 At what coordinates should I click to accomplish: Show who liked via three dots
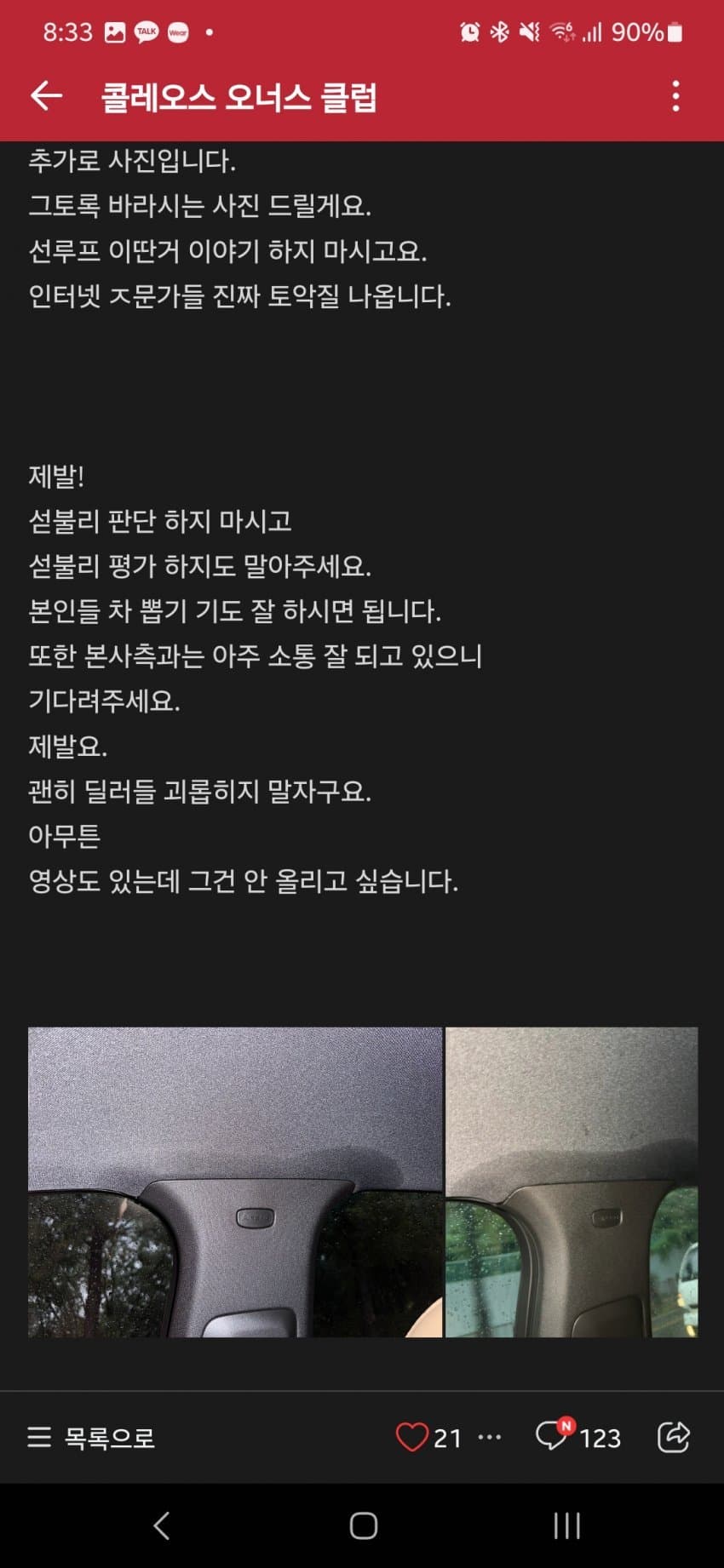click(490, 1437)
